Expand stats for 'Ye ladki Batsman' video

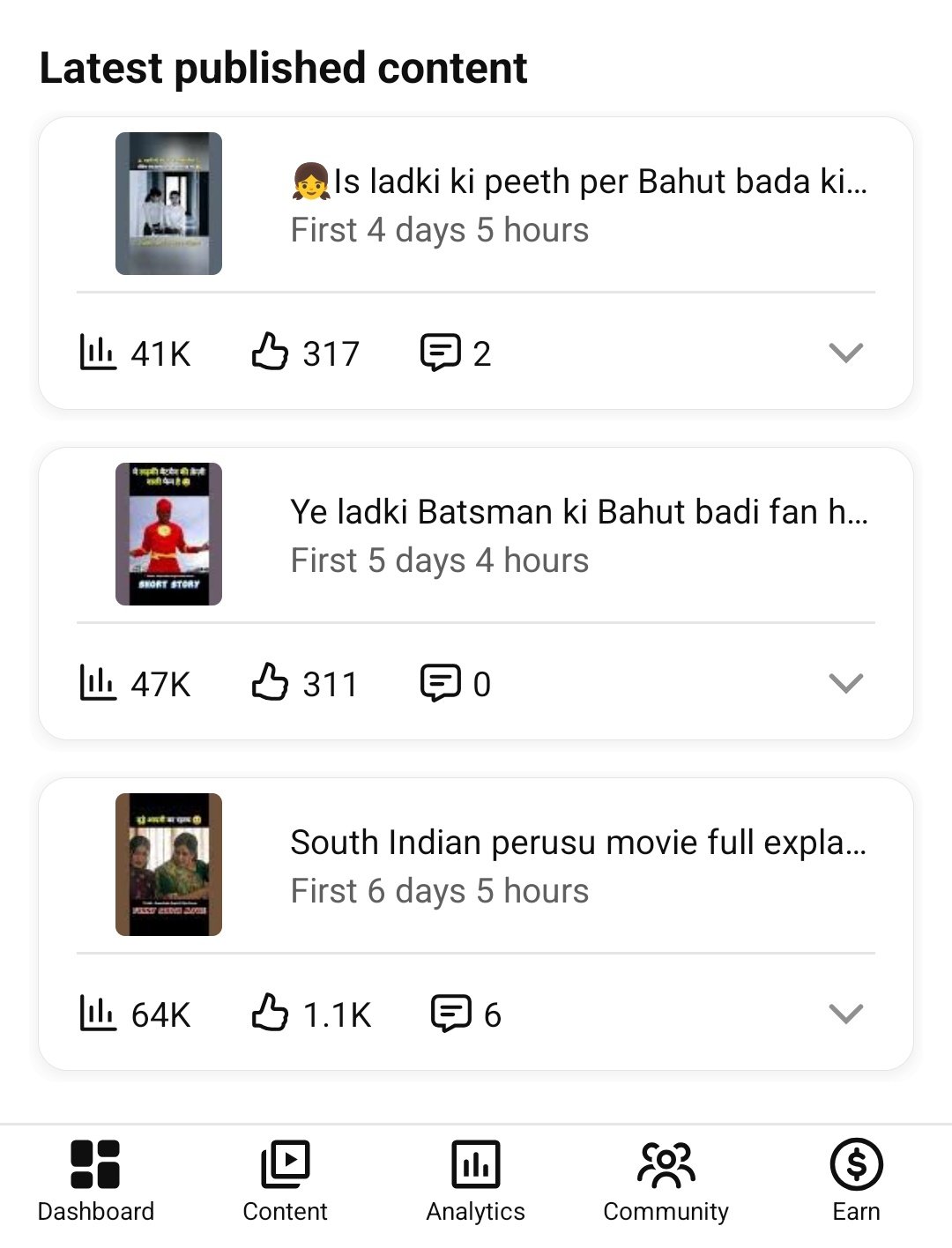click(x=845, y=684)
